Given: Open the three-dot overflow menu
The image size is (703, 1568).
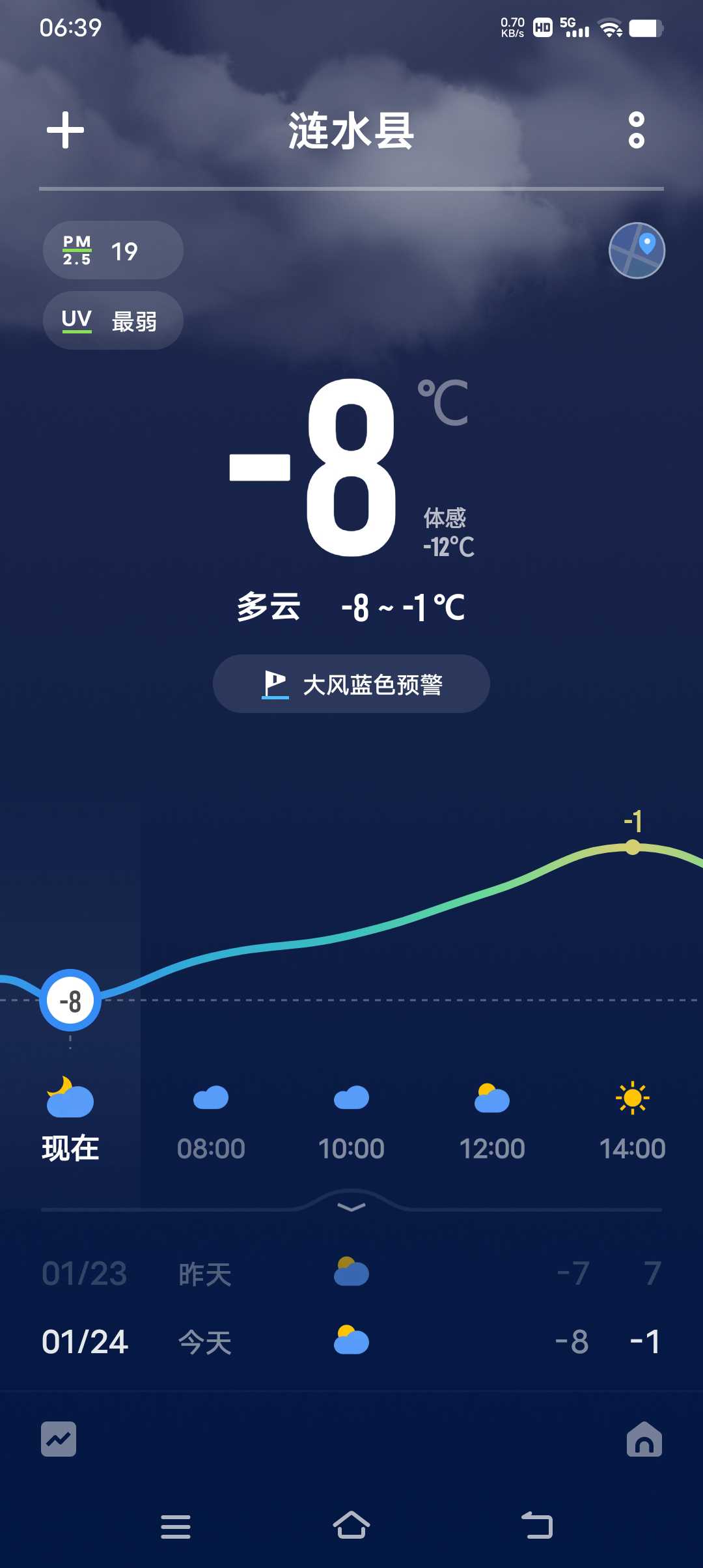Looking at the screenshot, I should [637, 130].
